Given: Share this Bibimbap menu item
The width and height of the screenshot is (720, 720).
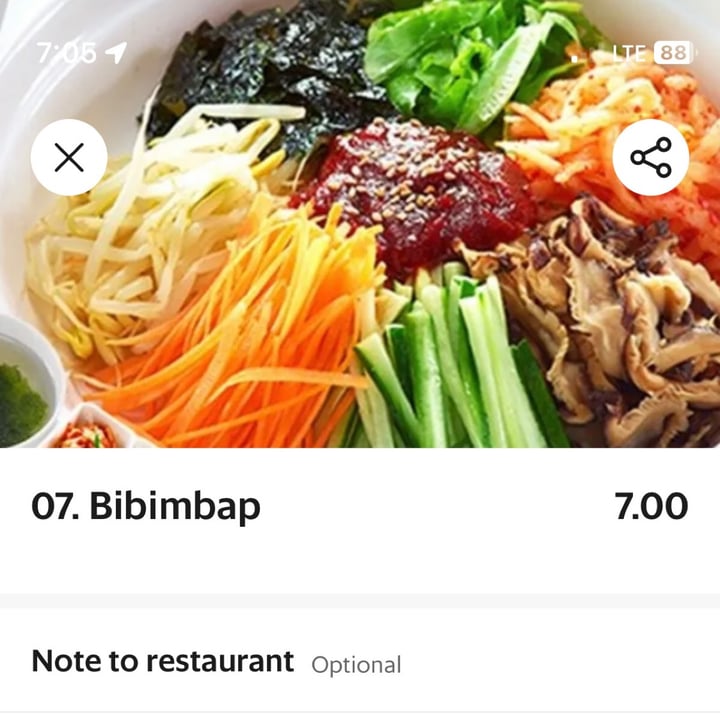Looking at the screenshot, I should click(650, 157).
